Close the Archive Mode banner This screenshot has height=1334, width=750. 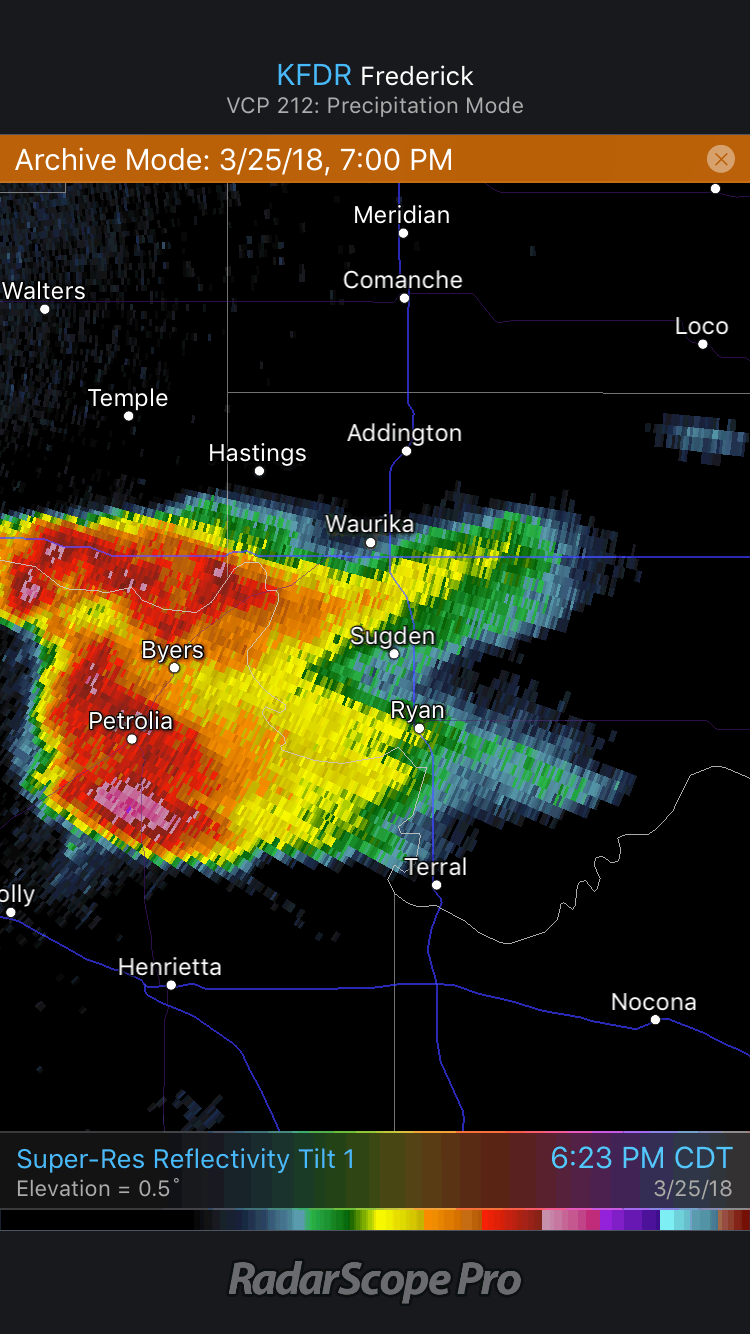click(720, 159)
